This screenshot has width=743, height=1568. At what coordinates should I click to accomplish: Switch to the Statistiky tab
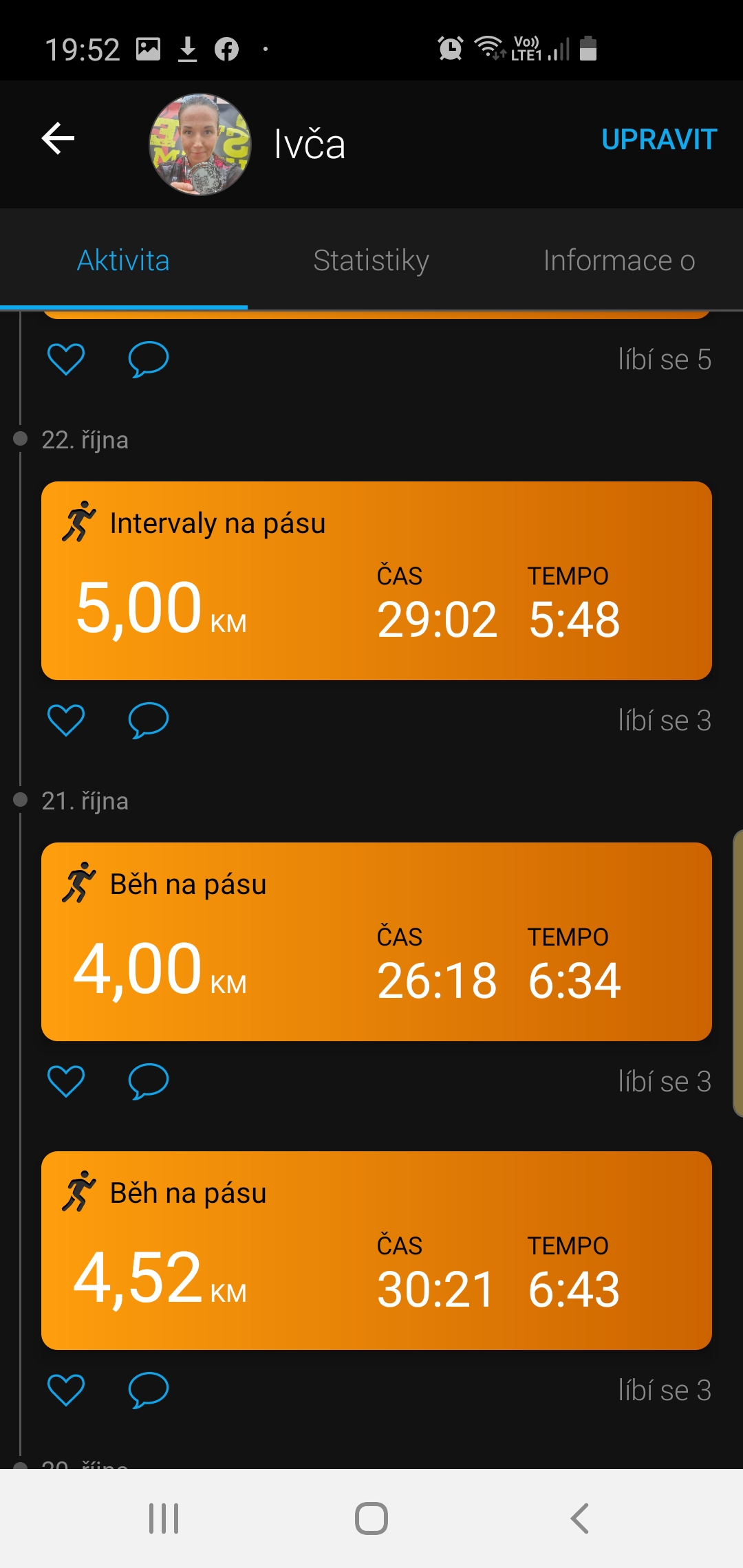[x=371, y=261]
